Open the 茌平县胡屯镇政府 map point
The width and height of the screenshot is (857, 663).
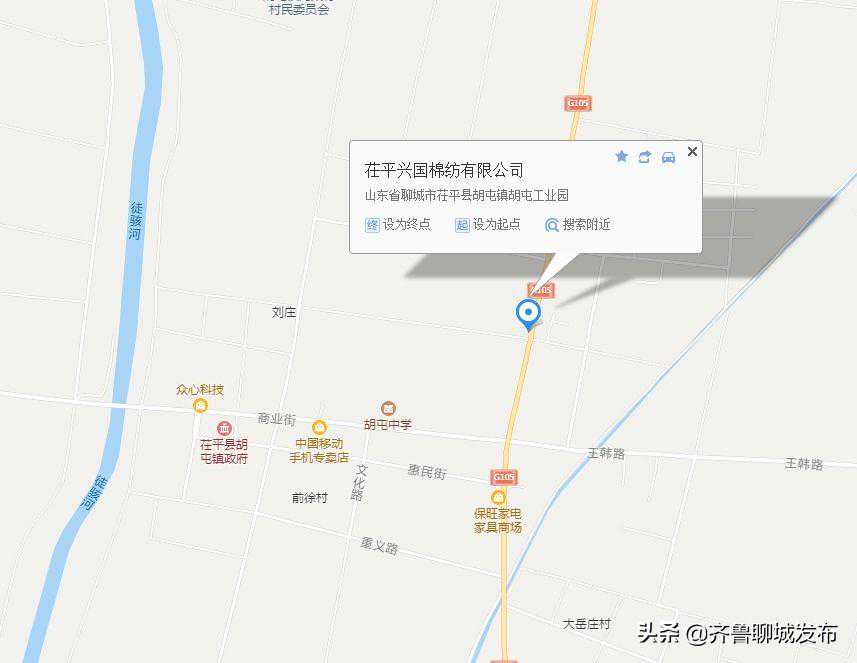click(x=224, y=428)
